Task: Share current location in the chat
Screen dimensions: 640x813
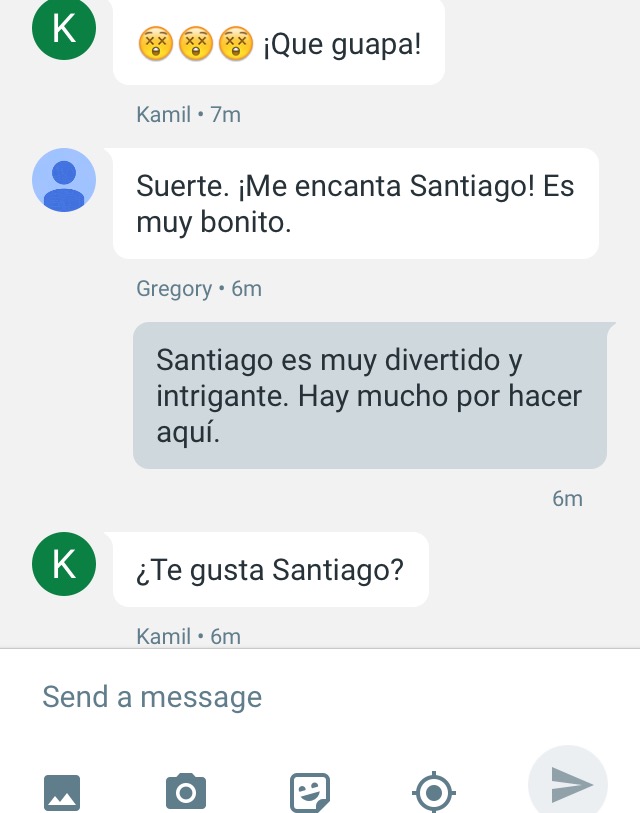Action: [x=433, y=793]
